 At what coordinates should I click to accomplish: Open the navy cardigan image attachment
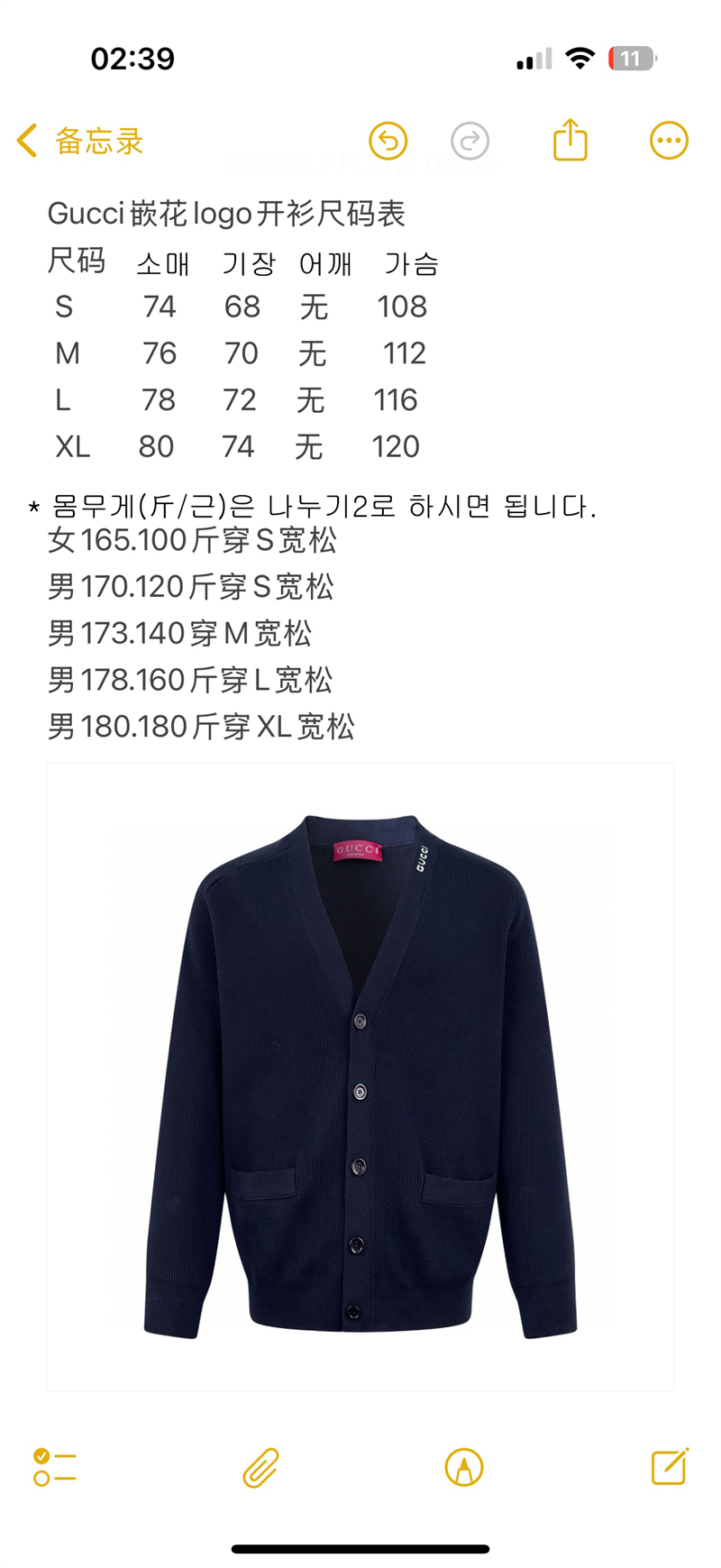pos(360,1077)
